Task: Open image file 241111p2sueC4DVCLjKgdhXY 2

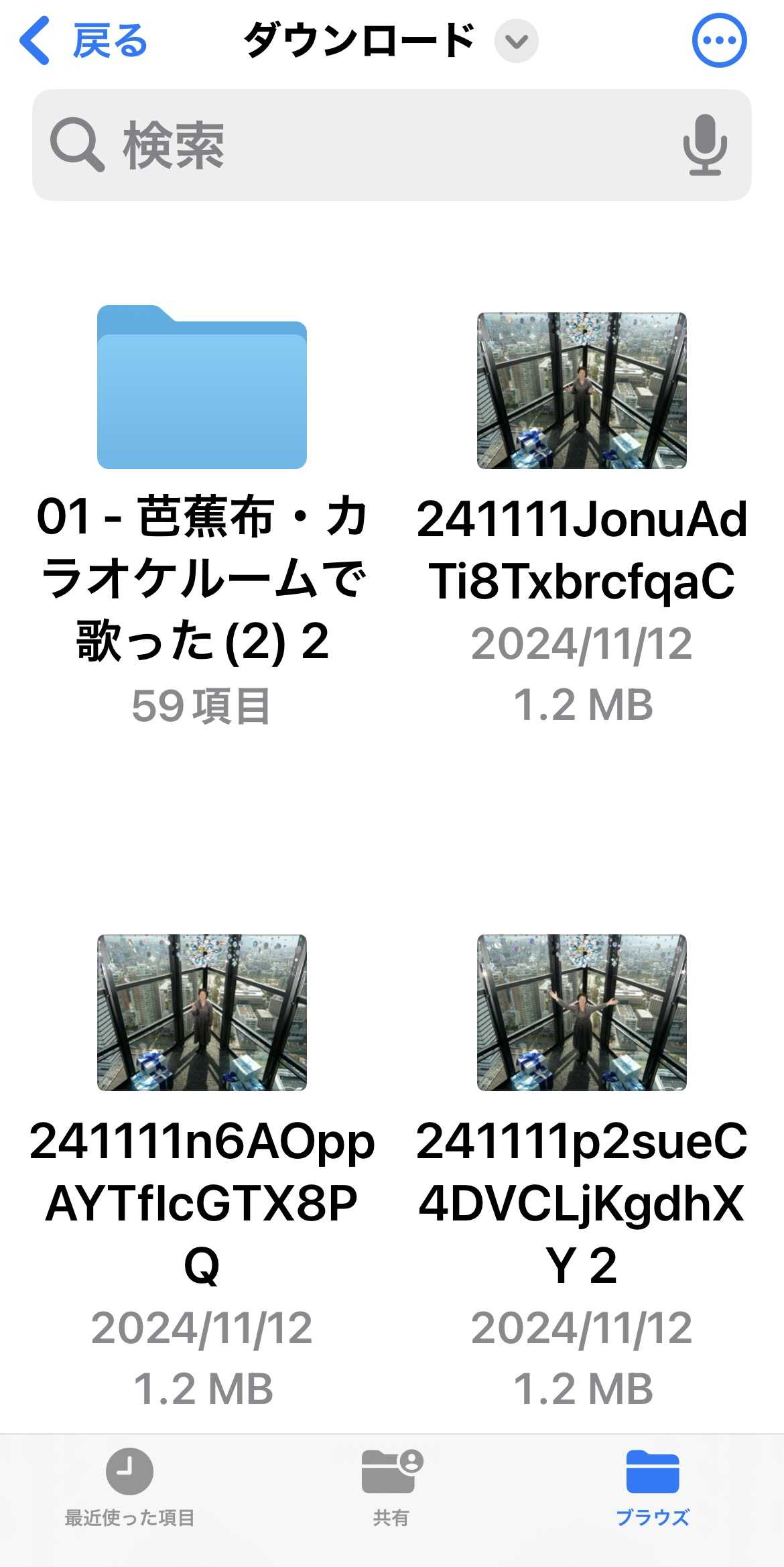Action: click(582, 1013)
